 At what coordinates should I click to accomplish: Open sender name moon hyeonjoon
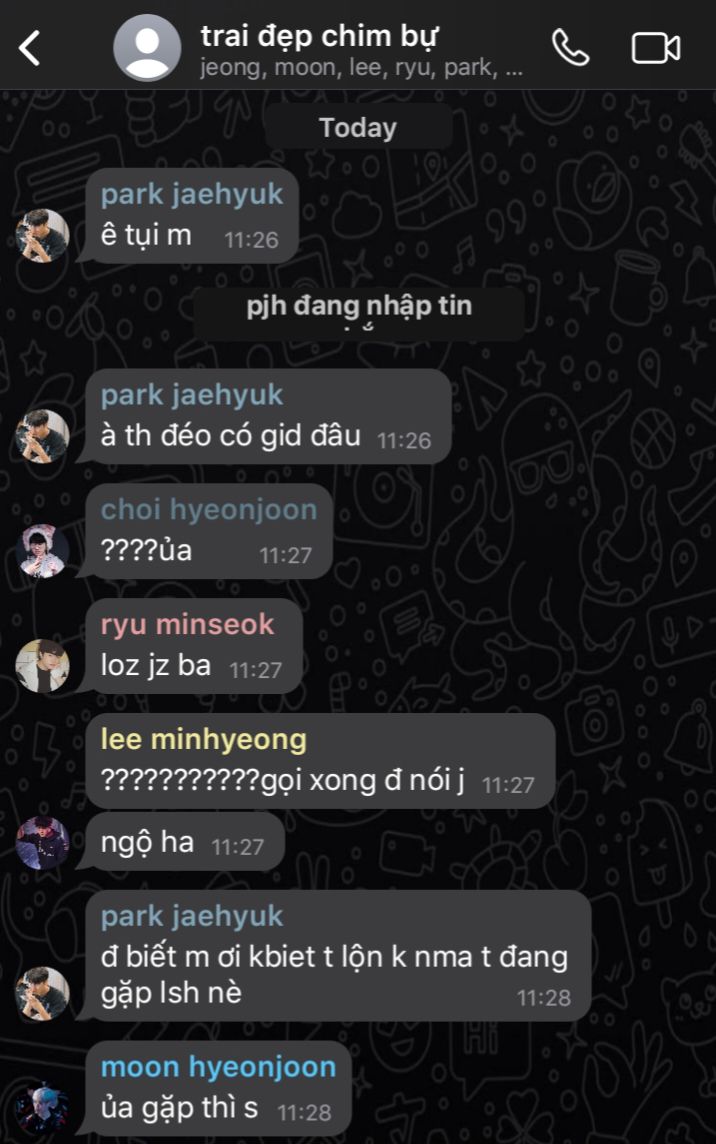tap(218, 1067)
